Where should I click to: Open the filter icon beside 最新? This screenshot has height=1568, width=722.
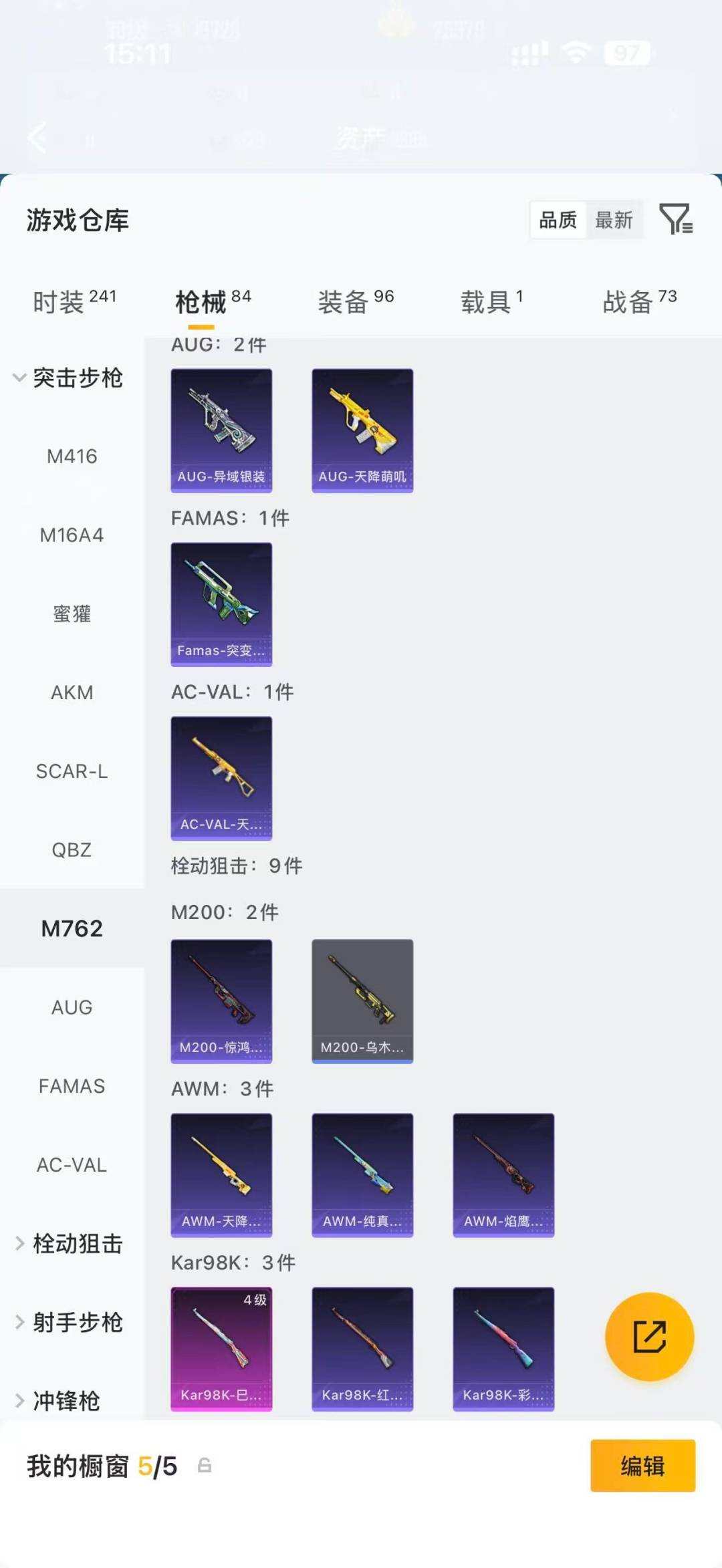point(676,219)
